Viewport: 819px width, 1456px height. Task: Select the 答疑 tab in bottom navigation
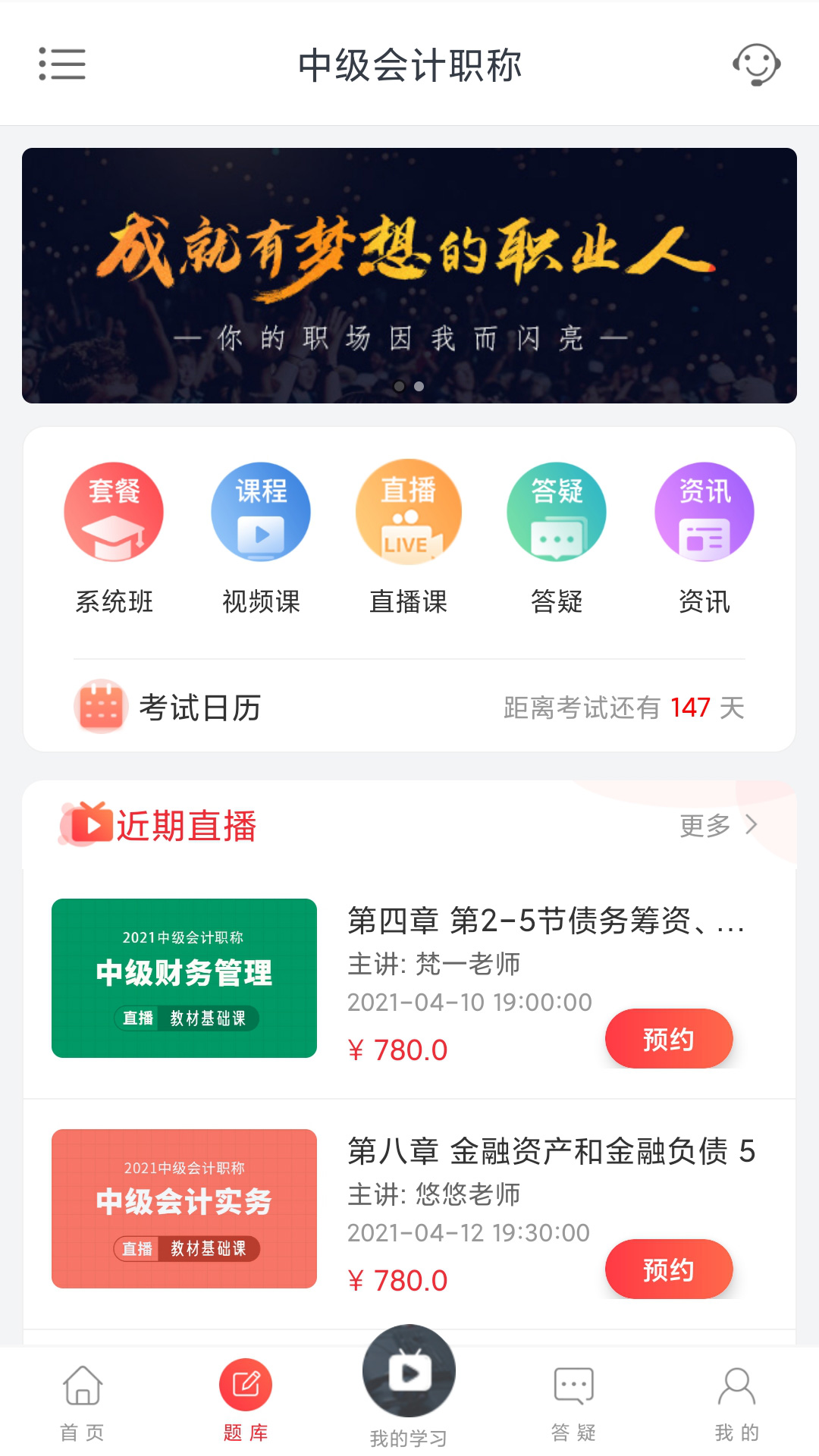click(573, 1401)
